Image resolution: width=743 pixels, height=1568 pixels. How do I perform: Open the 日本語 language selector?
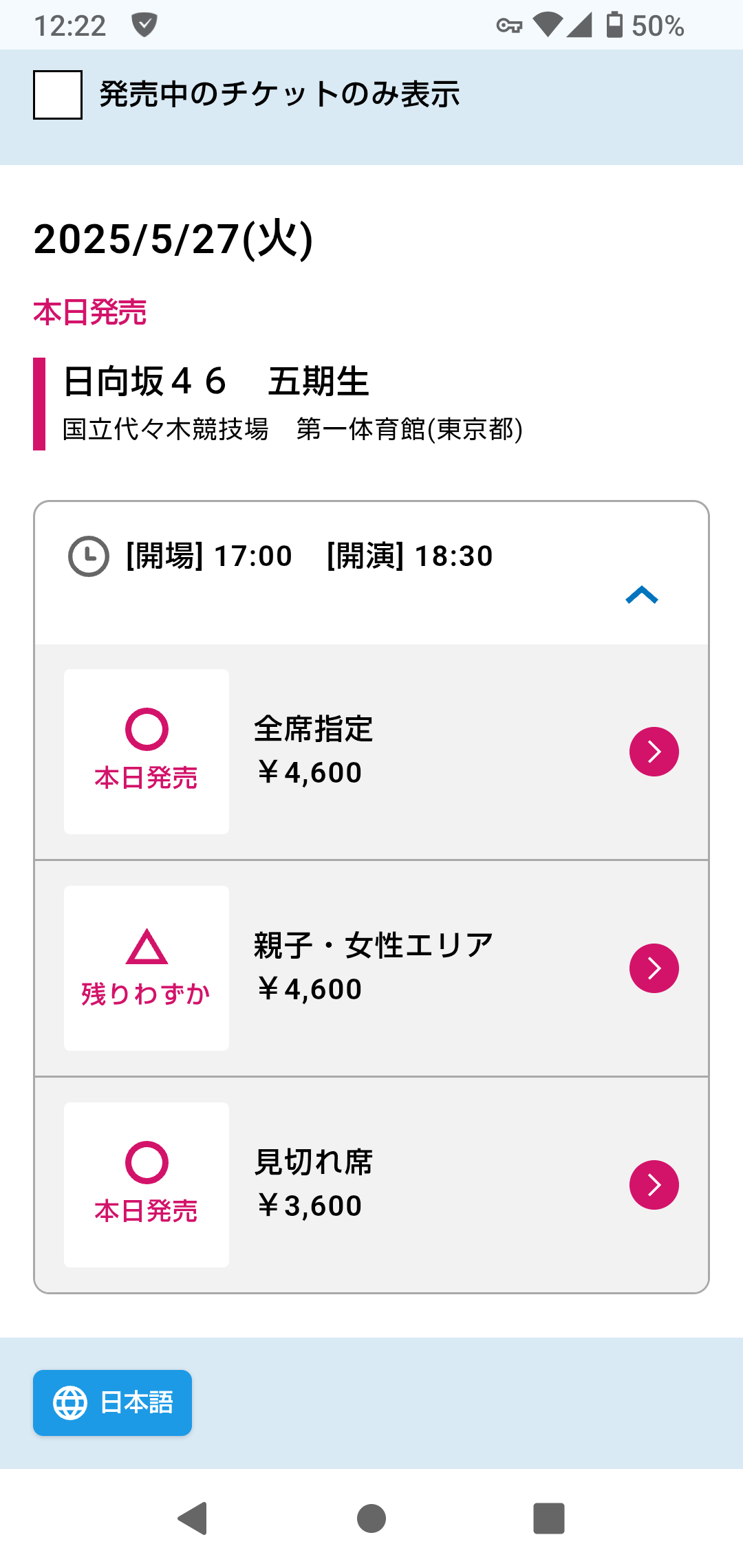click(x=113, y=1403)
